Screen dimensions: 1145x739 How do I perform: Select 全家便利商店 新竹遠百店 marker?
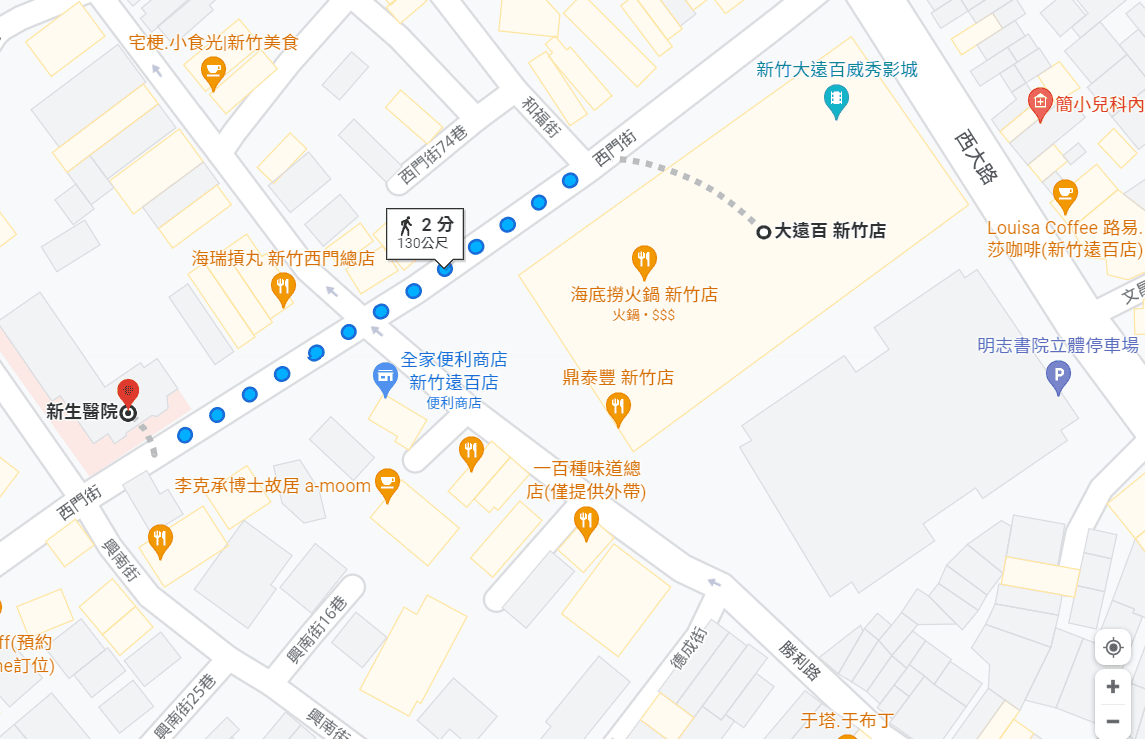click(385, 378)
